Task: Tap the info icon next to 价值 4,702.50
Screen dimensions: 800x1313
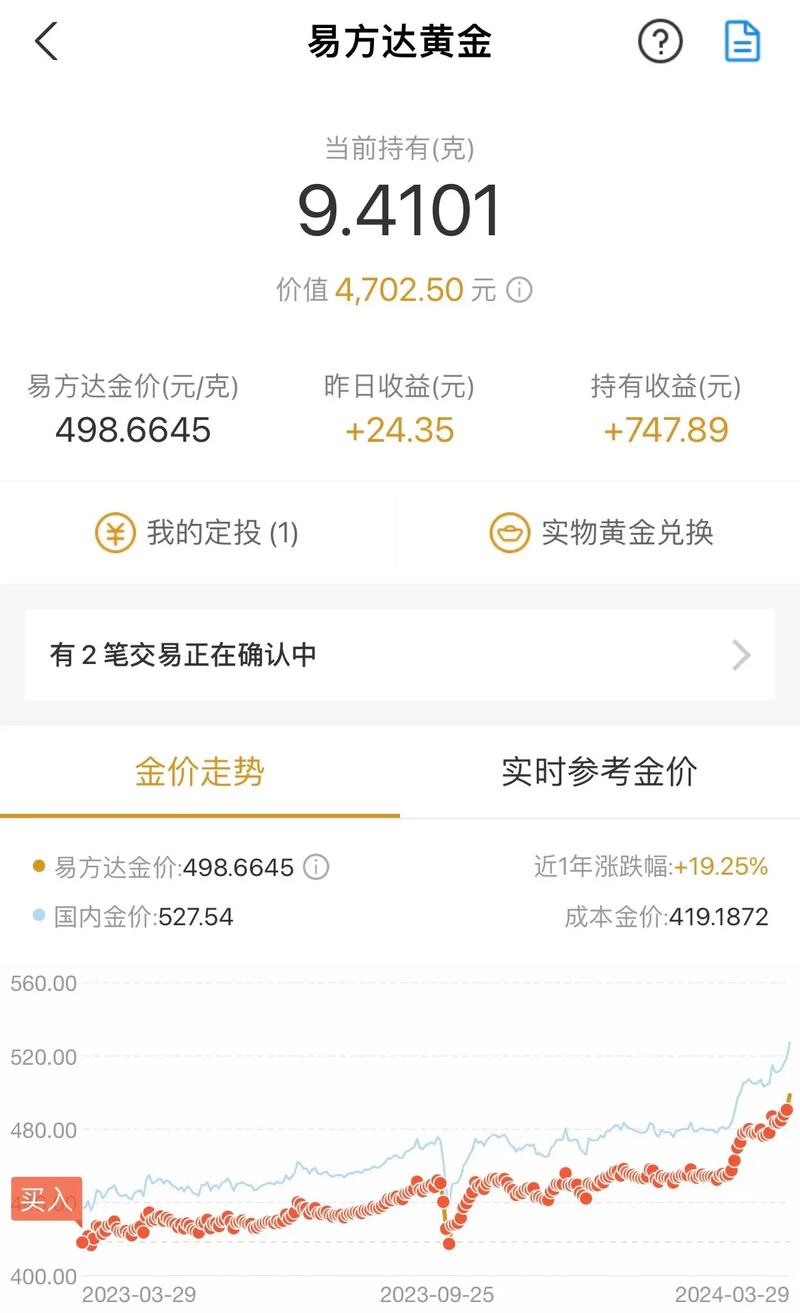Action: [516, 290]
